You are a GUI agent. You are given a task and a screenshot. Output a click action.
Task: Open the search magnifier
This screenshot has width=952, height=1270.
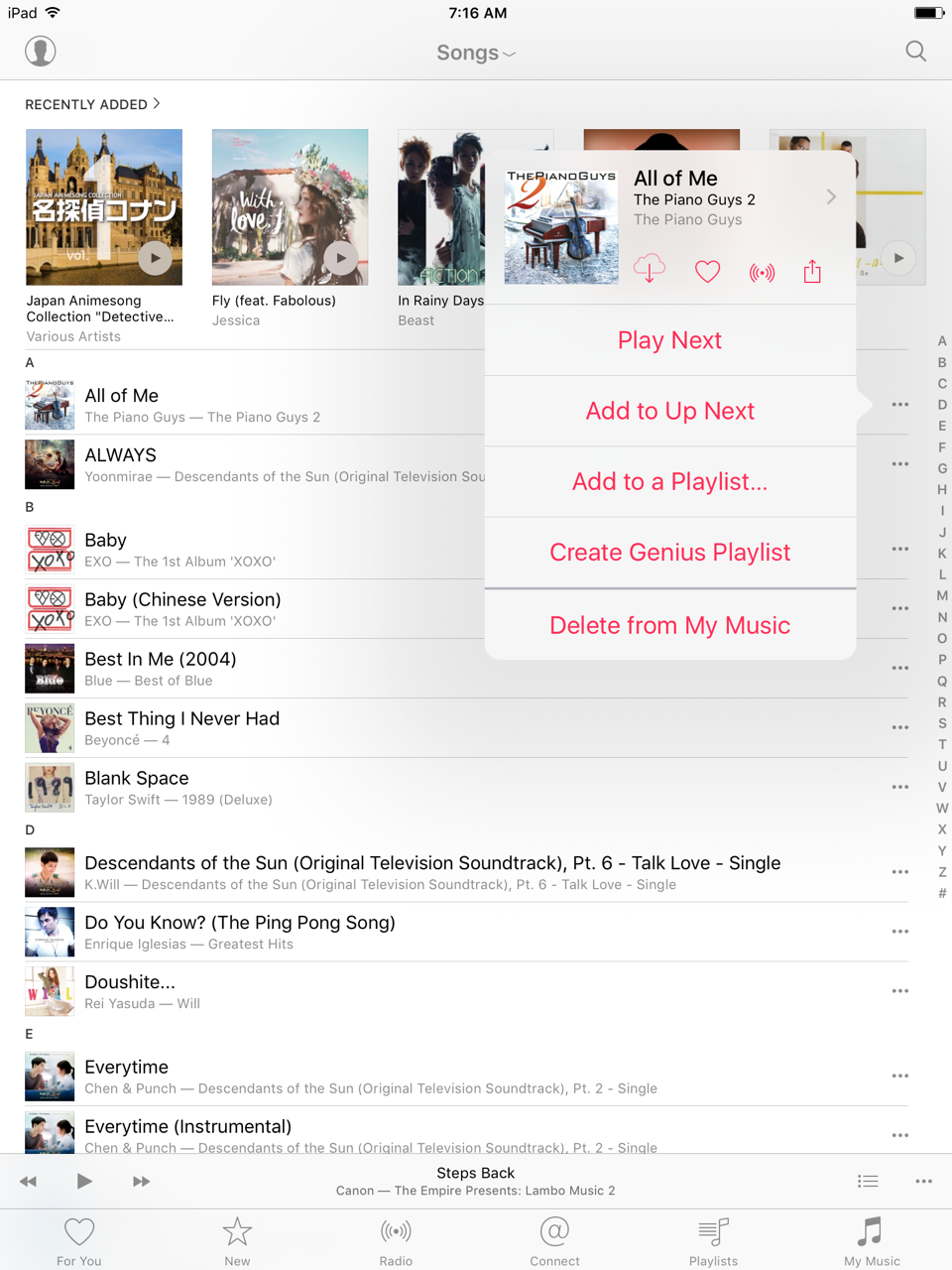coord(916,52)
